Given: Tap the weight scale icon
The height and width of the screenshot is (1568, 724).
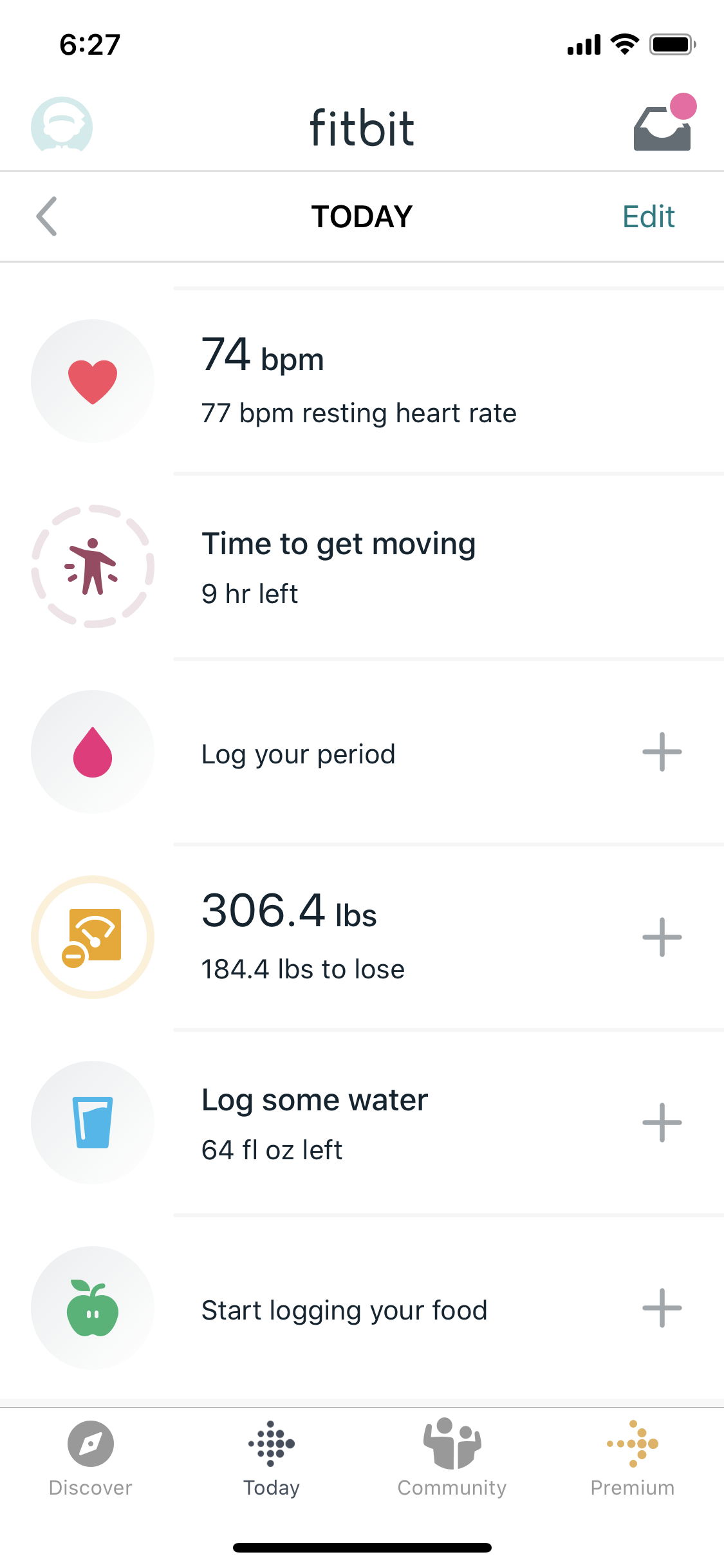Looking at the screenshot, I should [x=93, y=938].
